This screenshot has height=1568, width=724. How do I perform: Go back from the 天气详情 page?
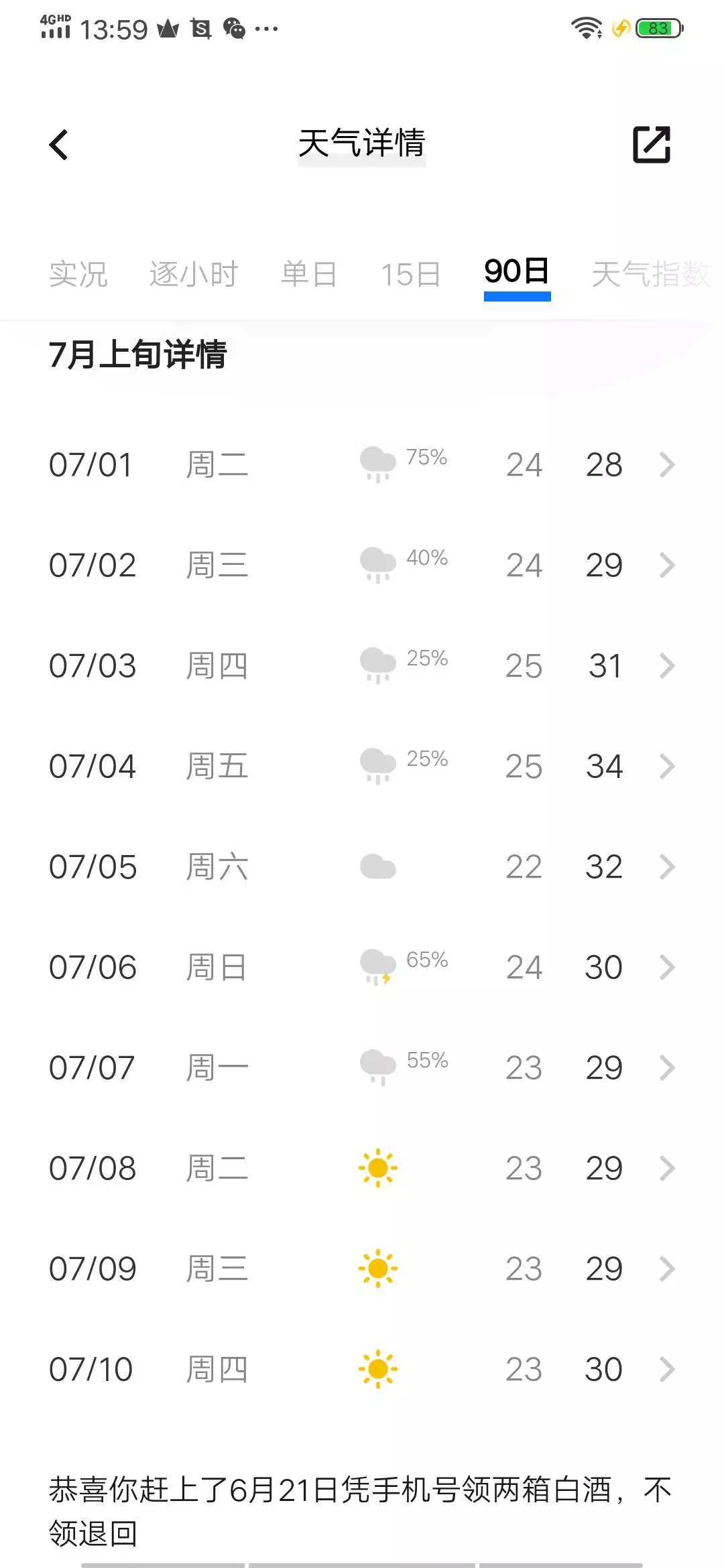click(59, 144)
